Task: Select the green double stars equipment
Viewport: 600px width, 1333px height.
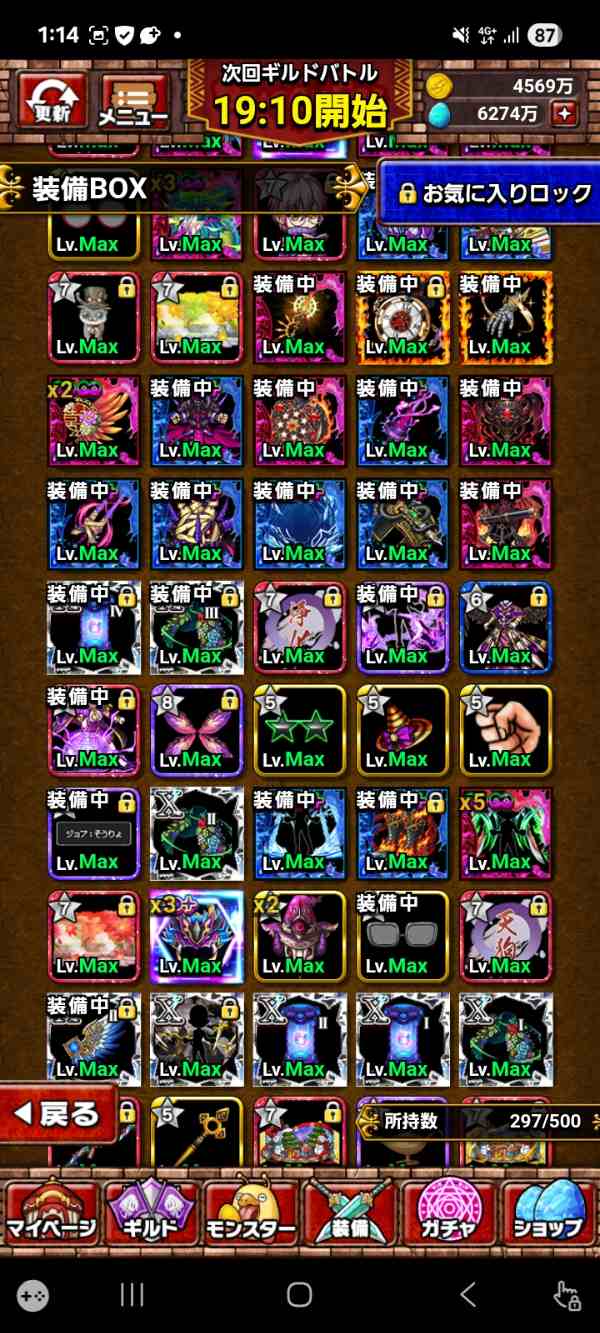Action: 302,728
